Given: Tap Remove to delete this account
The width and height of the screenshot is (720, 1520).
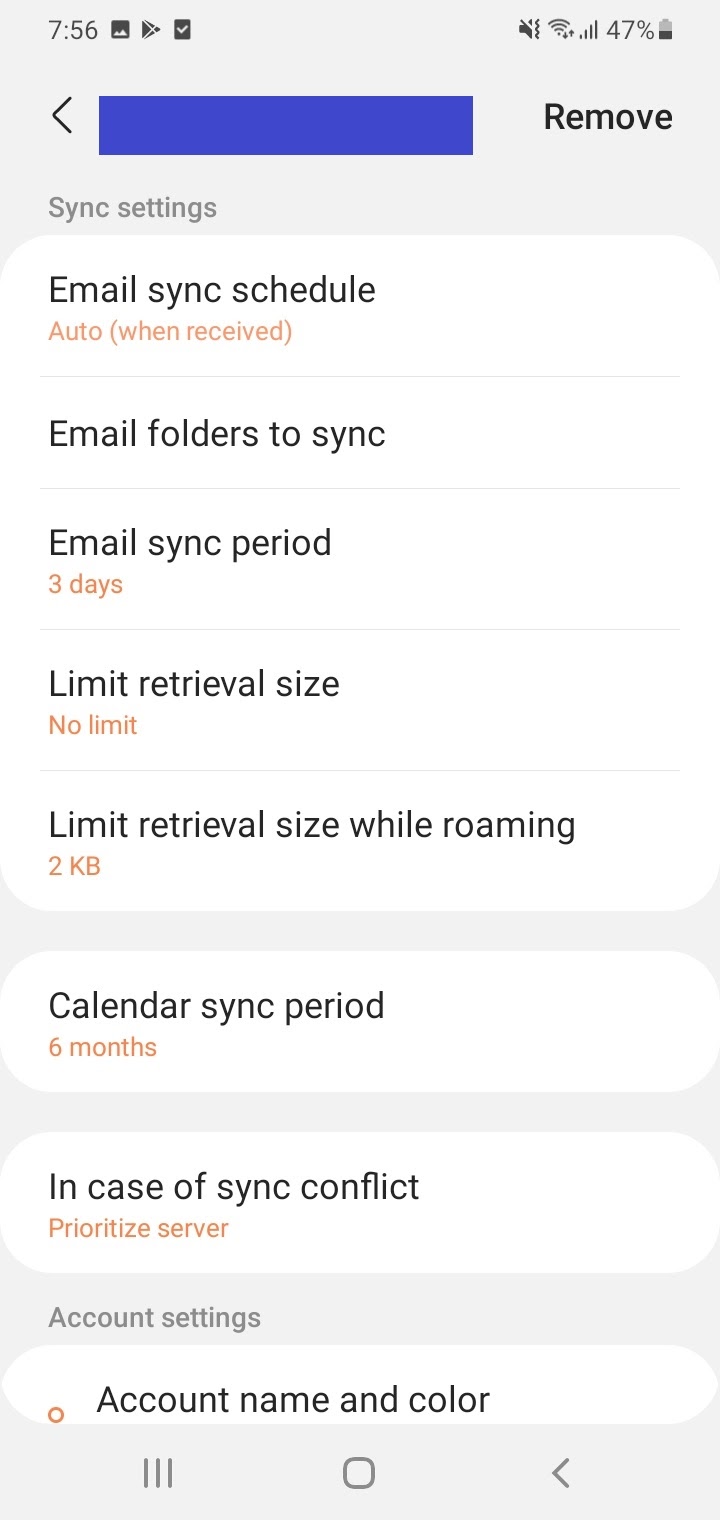Looking at the screenshot, I should 608,117.
